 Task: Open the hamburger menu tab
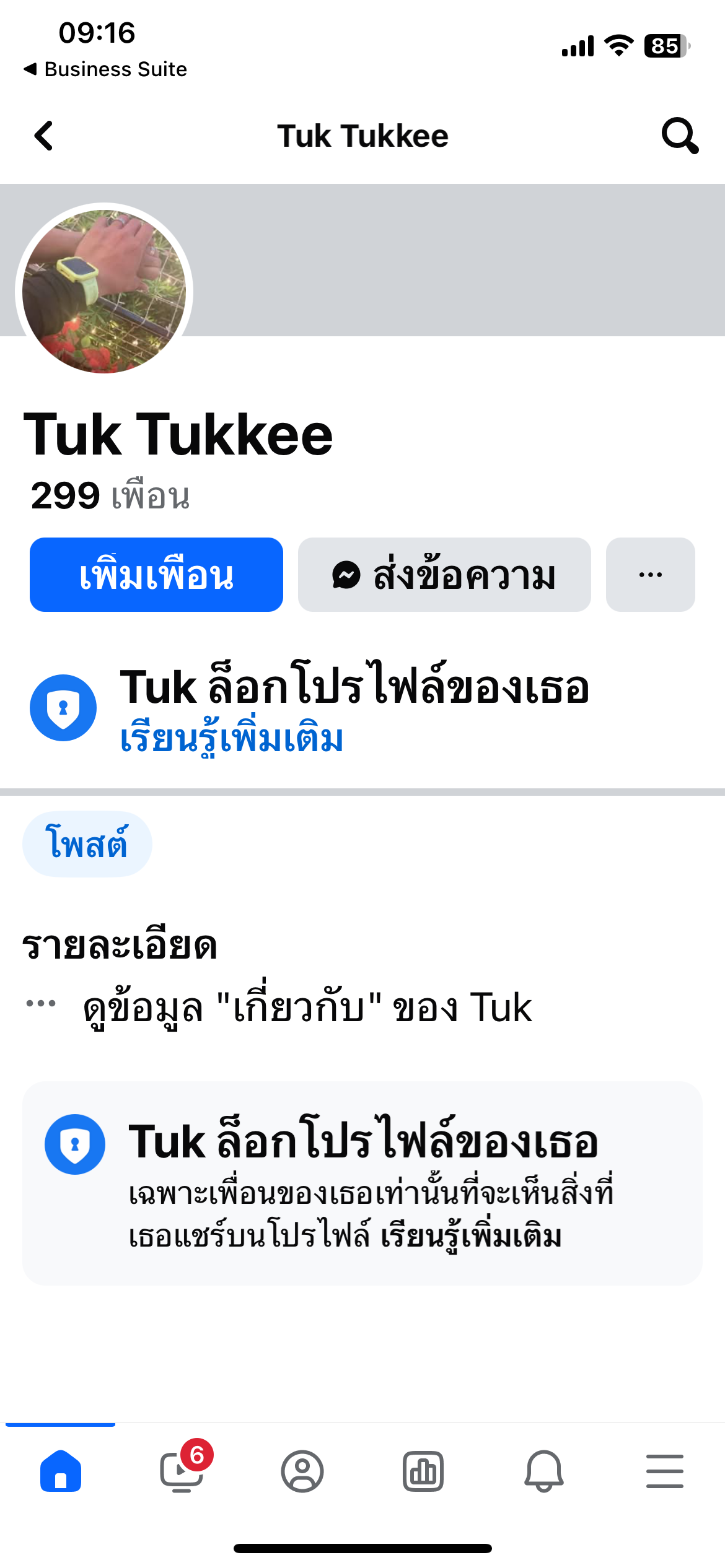[x=665, y=1471]
